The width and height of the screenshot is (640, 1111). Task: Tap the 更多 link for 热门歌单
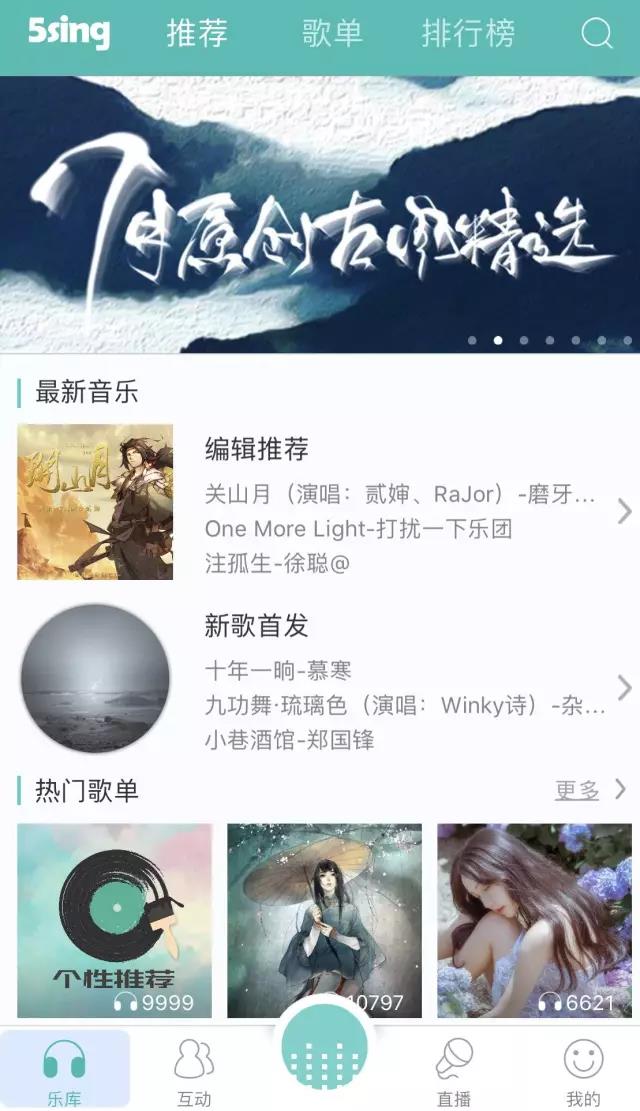pos(578,791)
